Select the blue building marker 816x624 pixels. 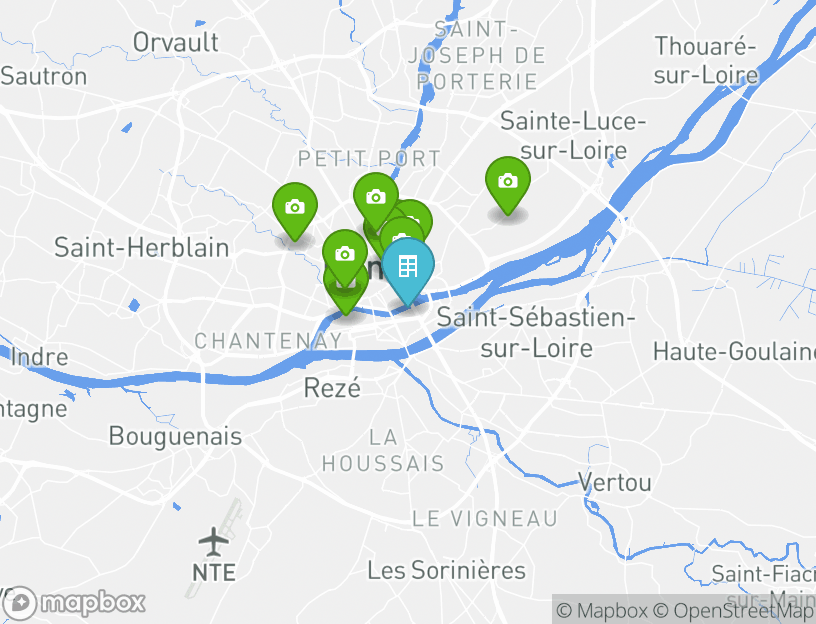(x=407, y=267)
